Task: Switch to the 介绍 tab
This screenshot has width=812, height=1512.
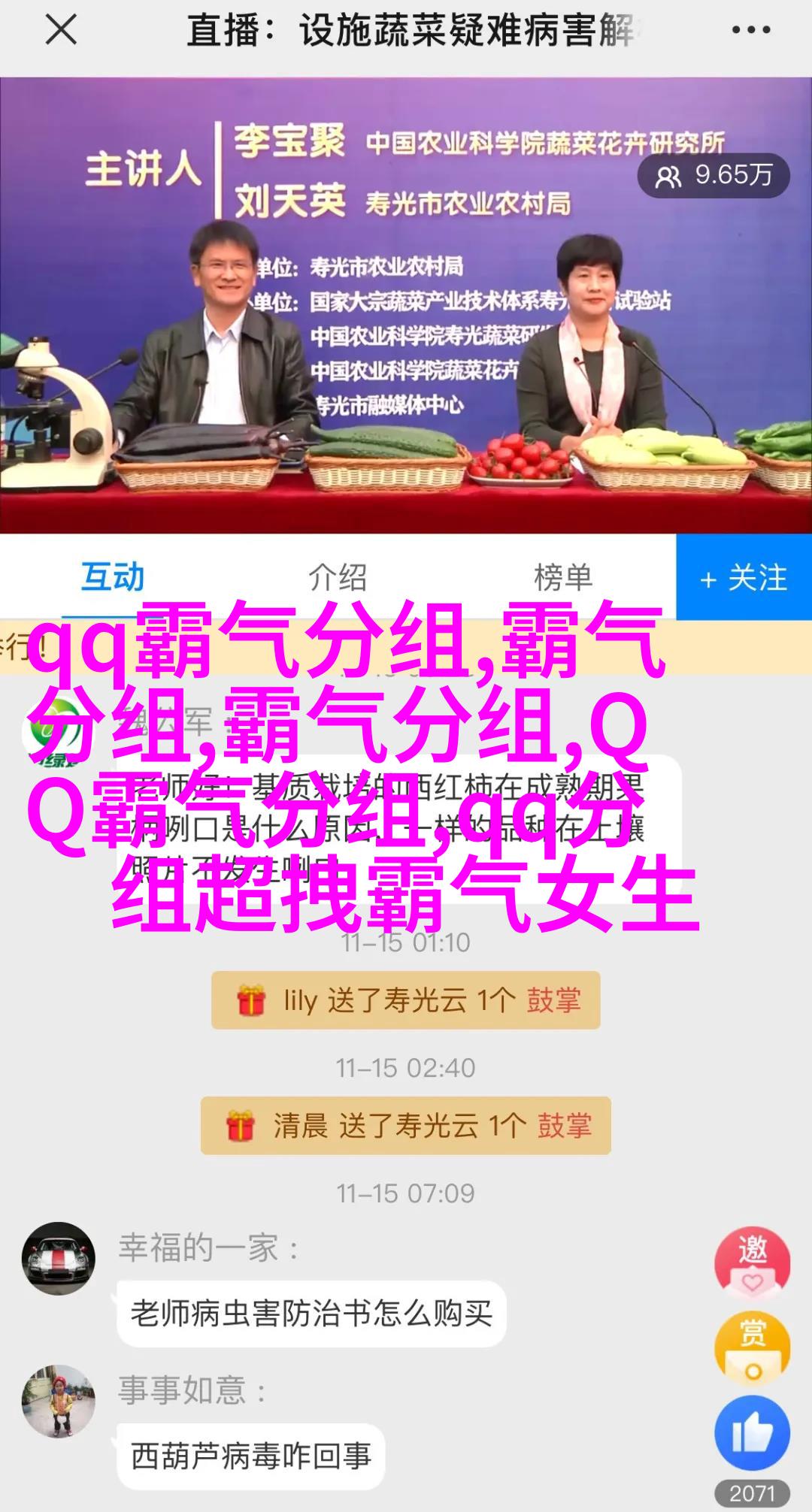Action: point(338,577)
